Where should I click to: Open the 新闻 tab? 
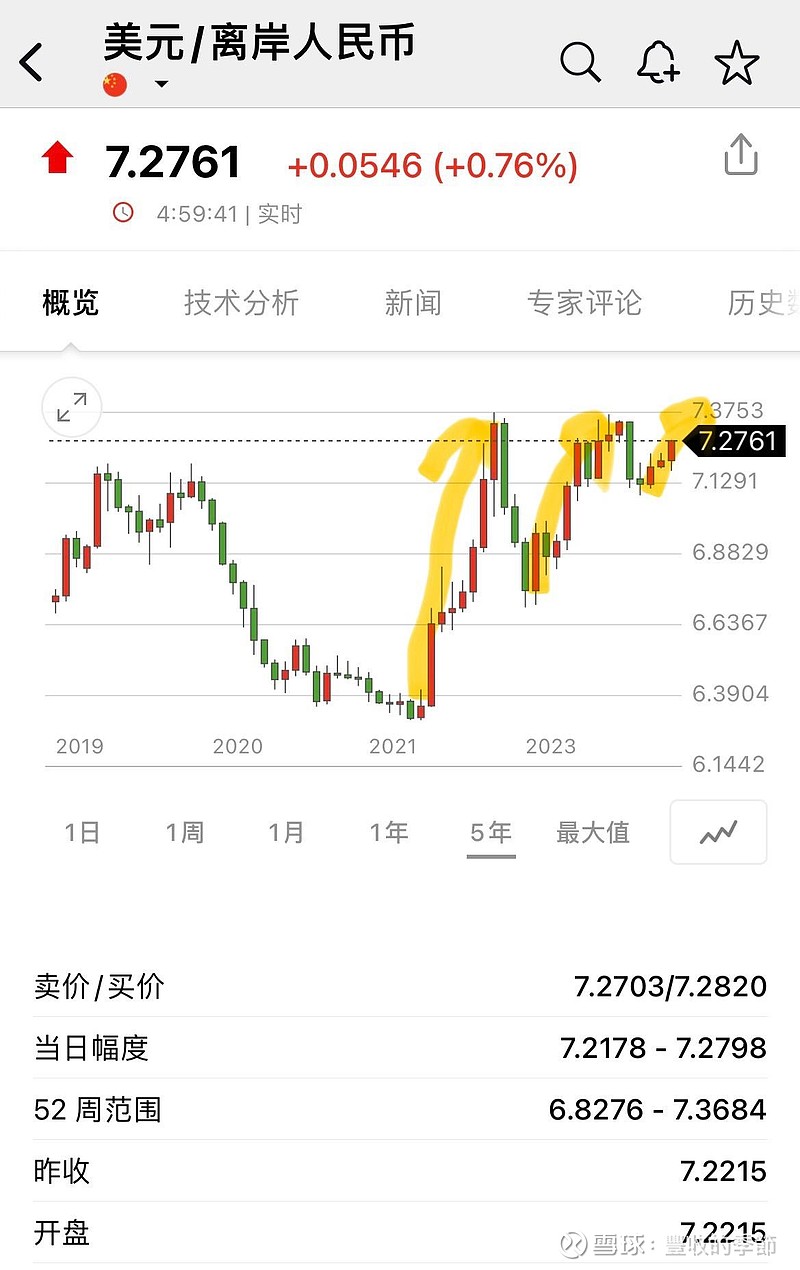[x=411, y=303]
